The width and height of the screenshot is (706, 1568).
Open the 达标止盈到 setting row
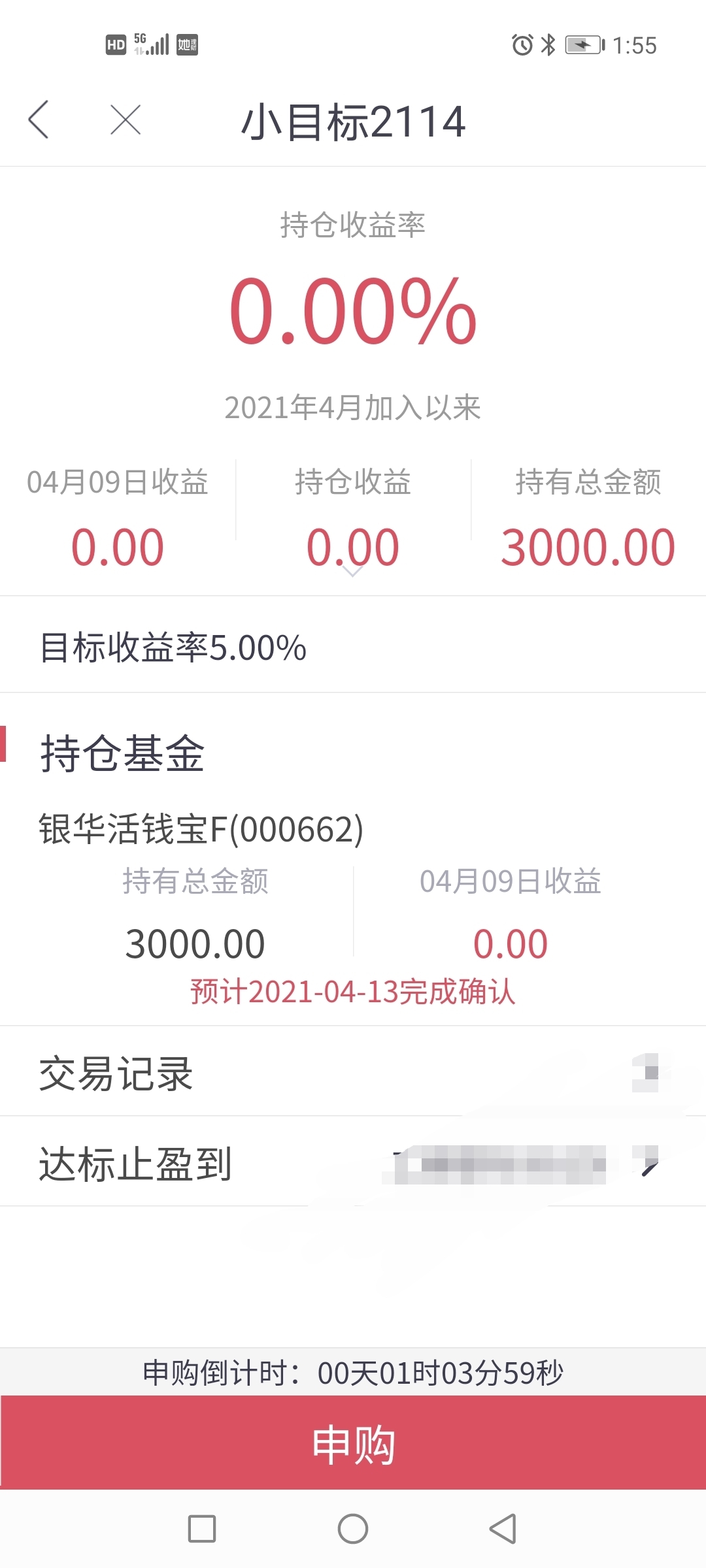pos(353,1162)
